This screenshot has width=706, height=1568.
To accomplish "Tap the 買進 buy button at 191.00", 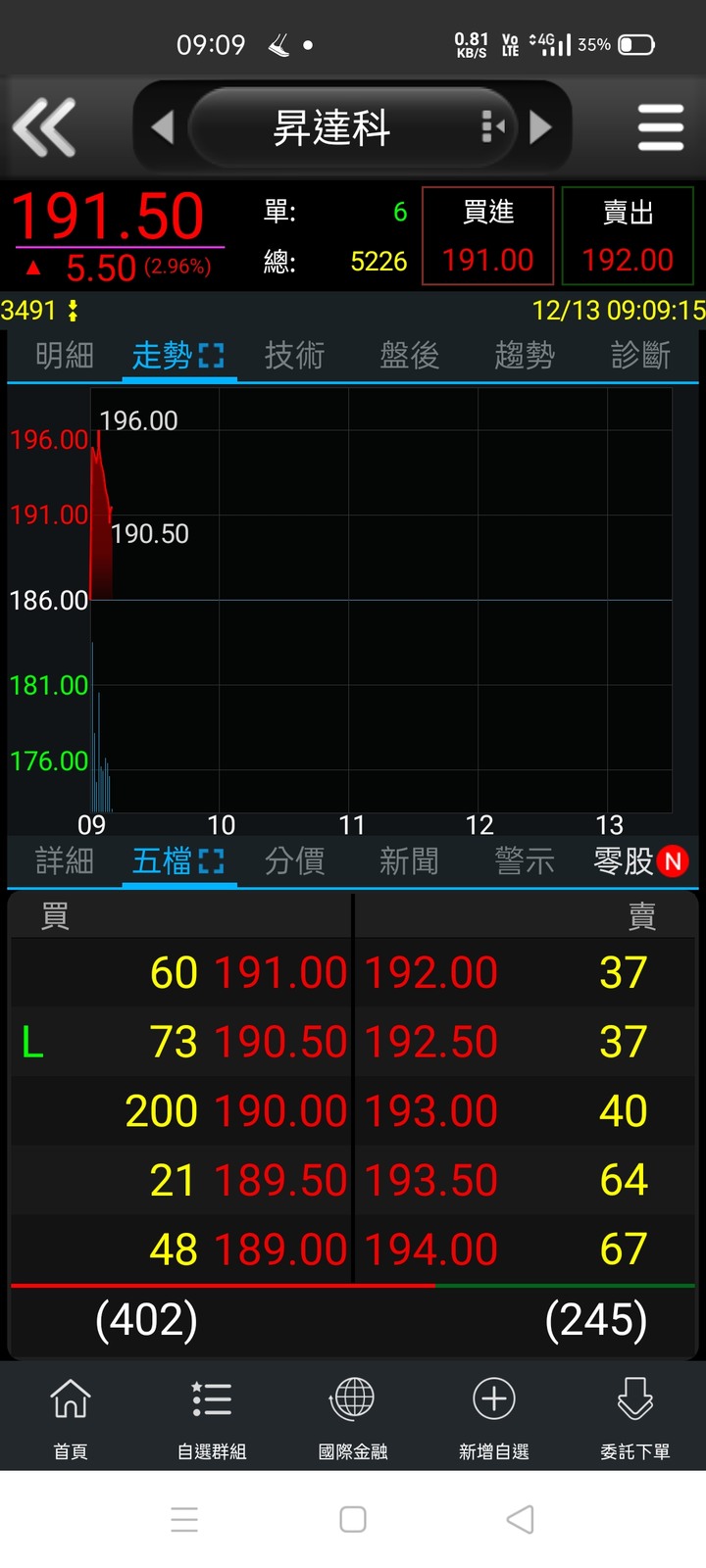I will [x=487, y=236].
